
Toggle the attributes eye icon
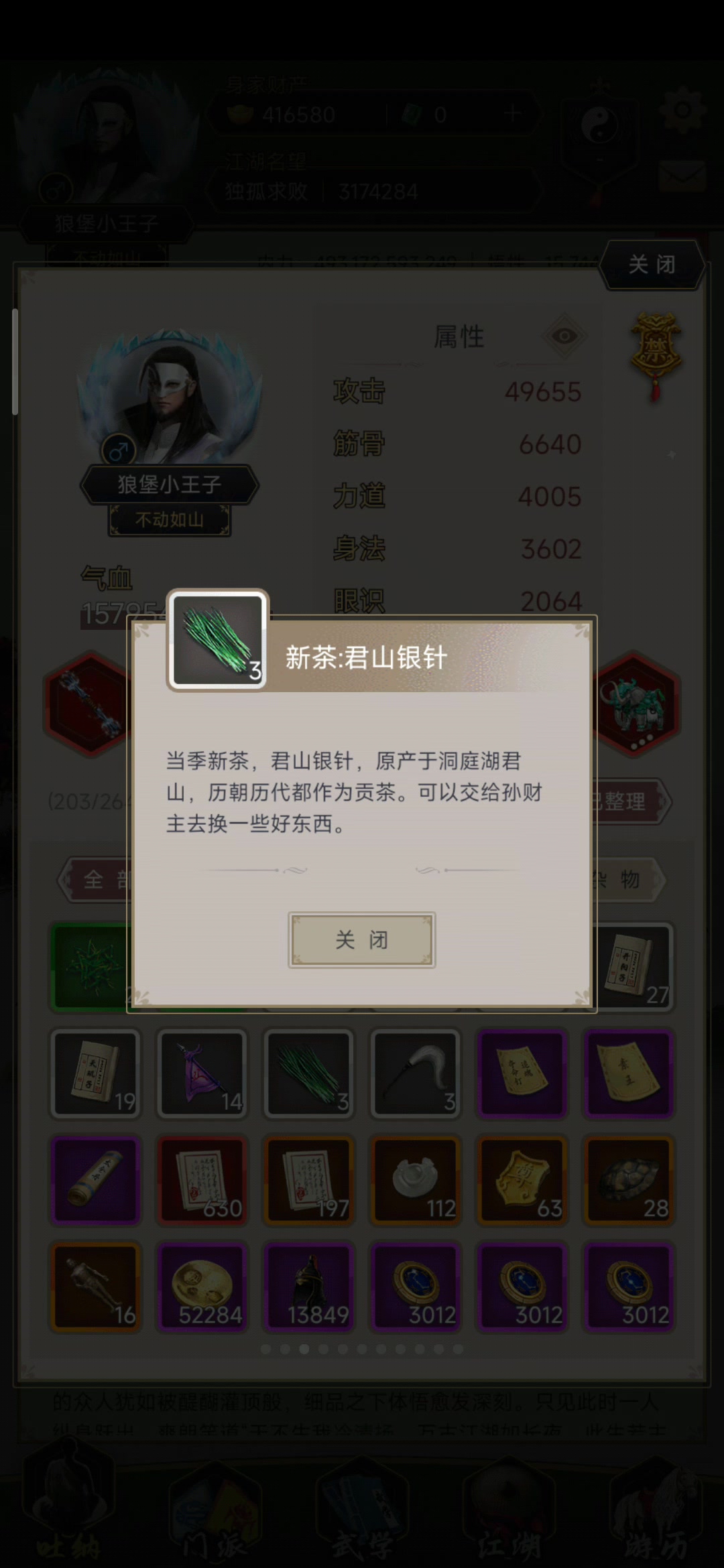point(564,336)
